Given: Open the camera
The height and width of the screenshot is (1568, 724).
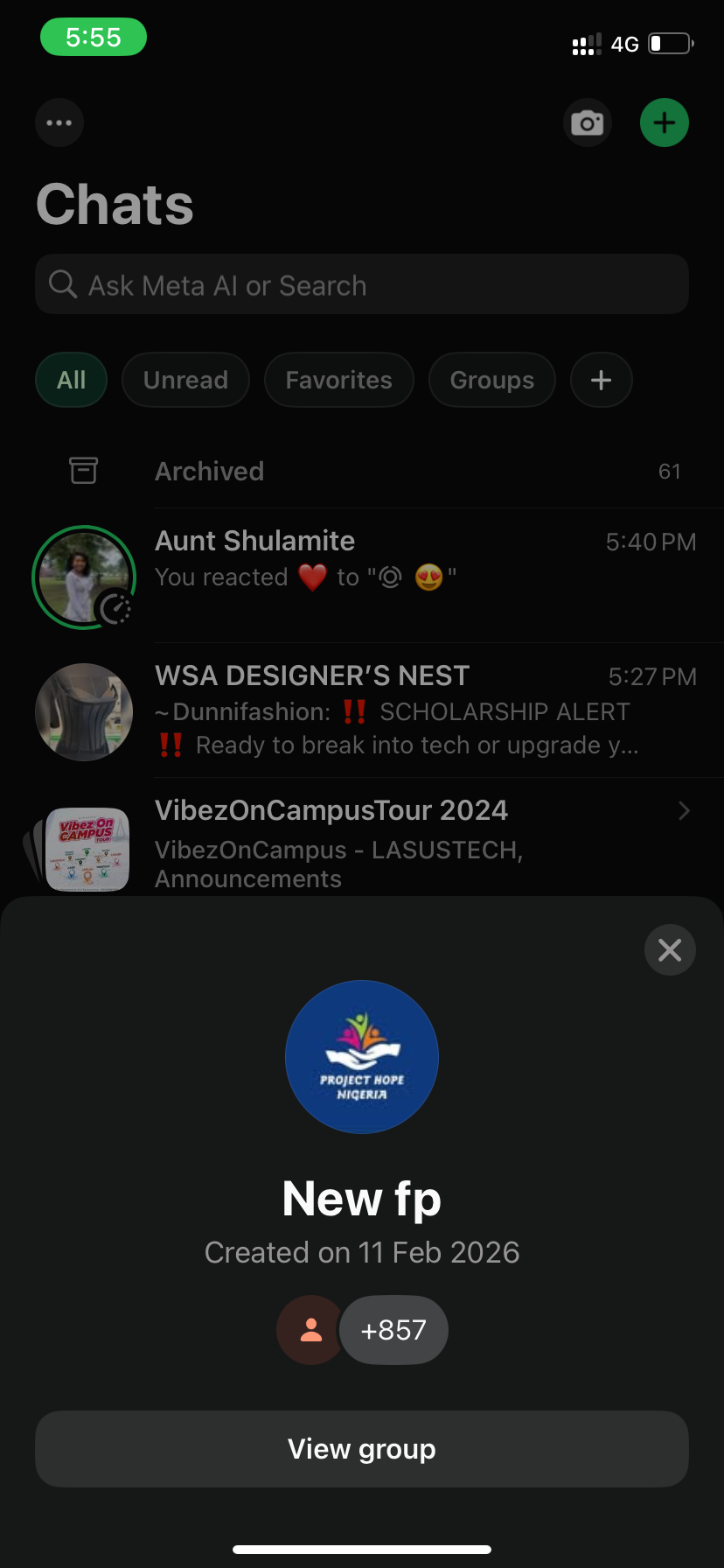Looking at the screenshot, I should (587, 122).
